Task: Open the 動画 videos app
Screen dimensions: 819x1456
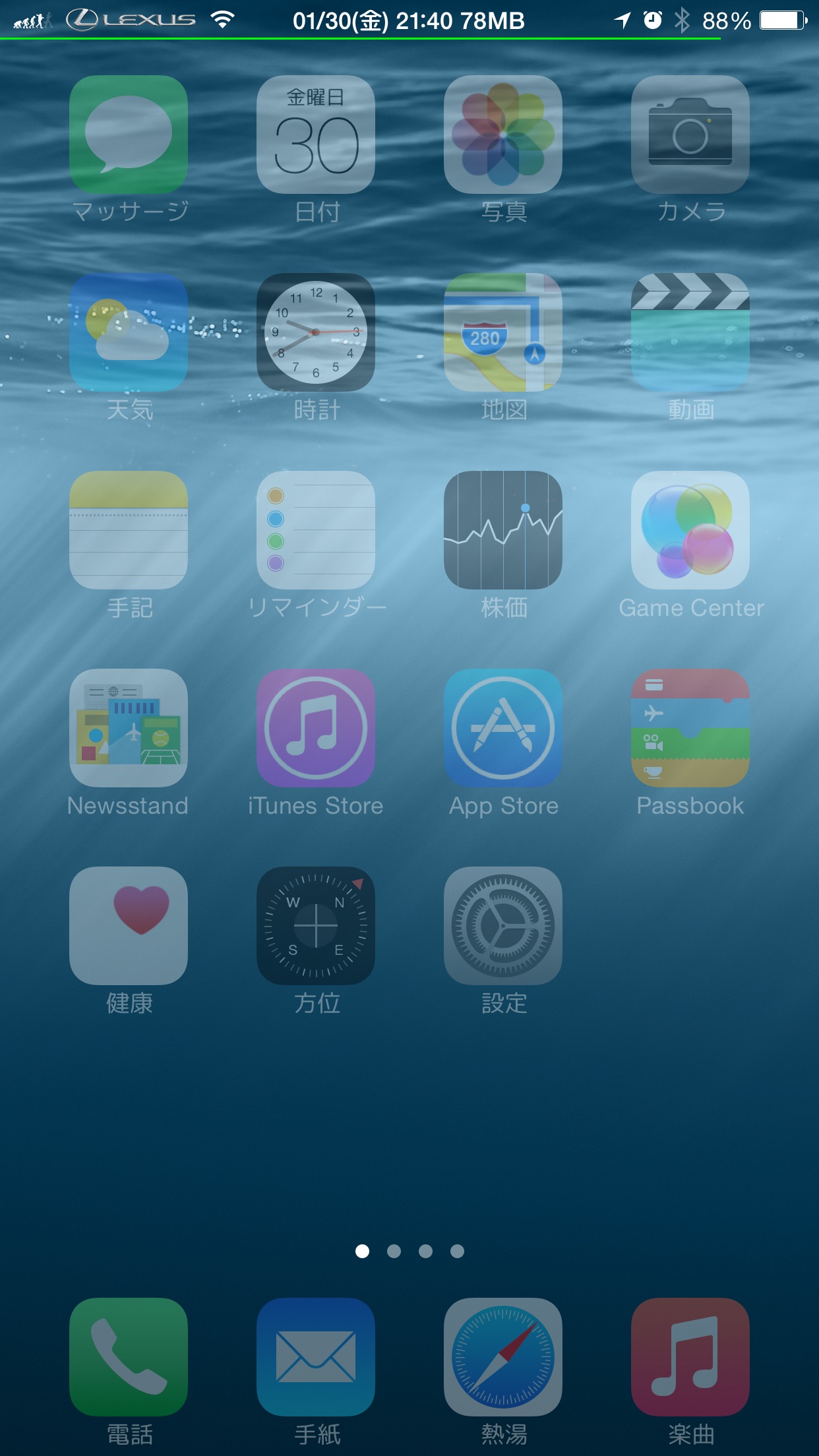Action: tap(690, 332)
